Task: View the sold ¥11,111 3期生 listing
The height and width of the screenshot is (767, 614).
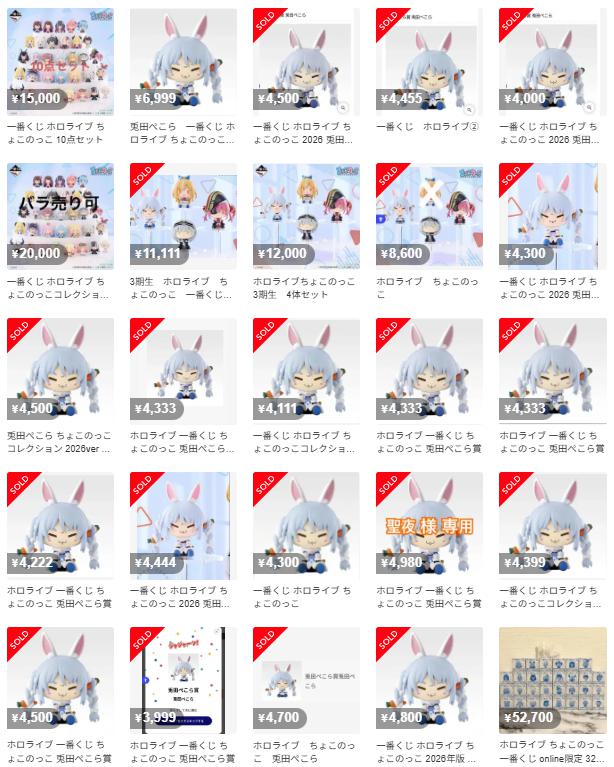Action: tap(183, 216)
